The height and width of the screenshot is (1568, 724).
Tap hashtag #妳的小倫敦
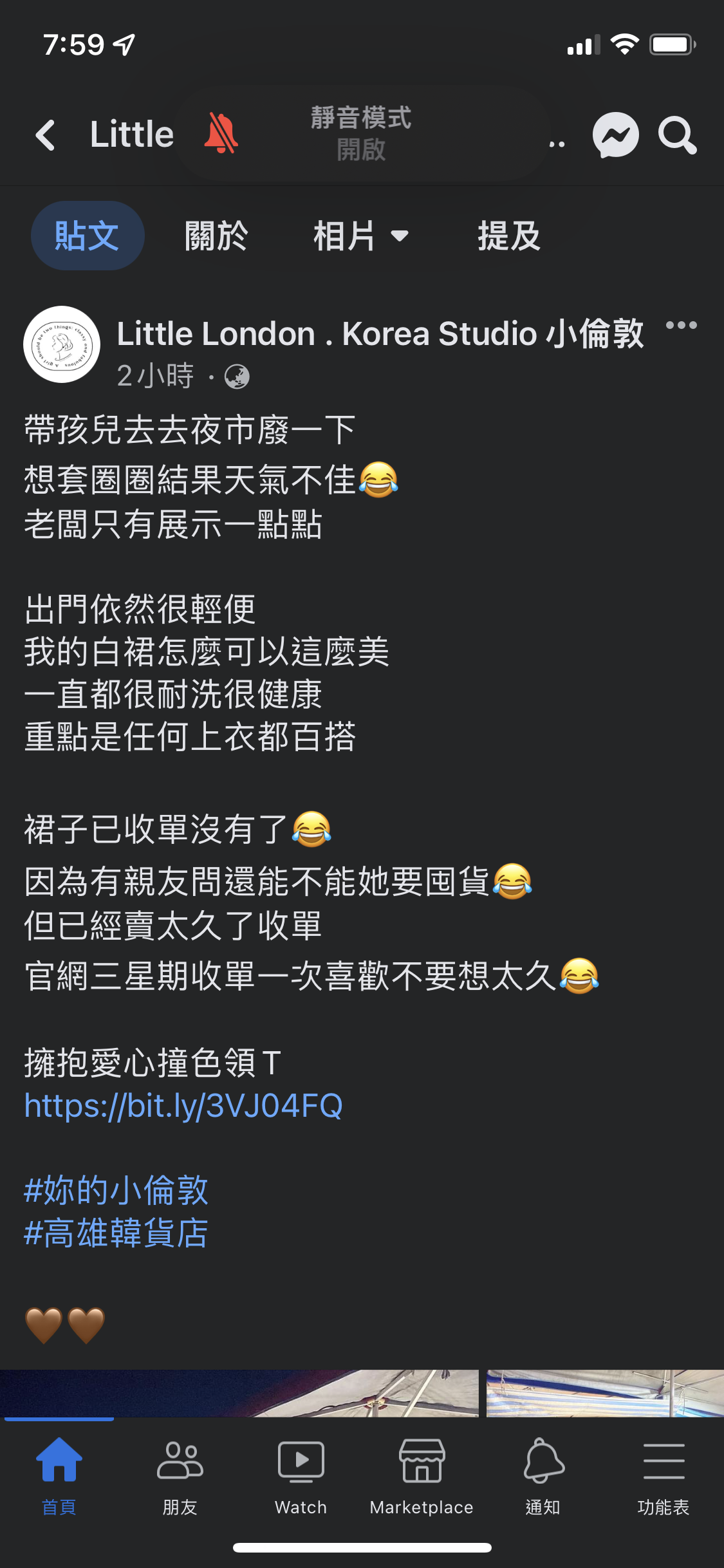click(x=116, y=1190)
